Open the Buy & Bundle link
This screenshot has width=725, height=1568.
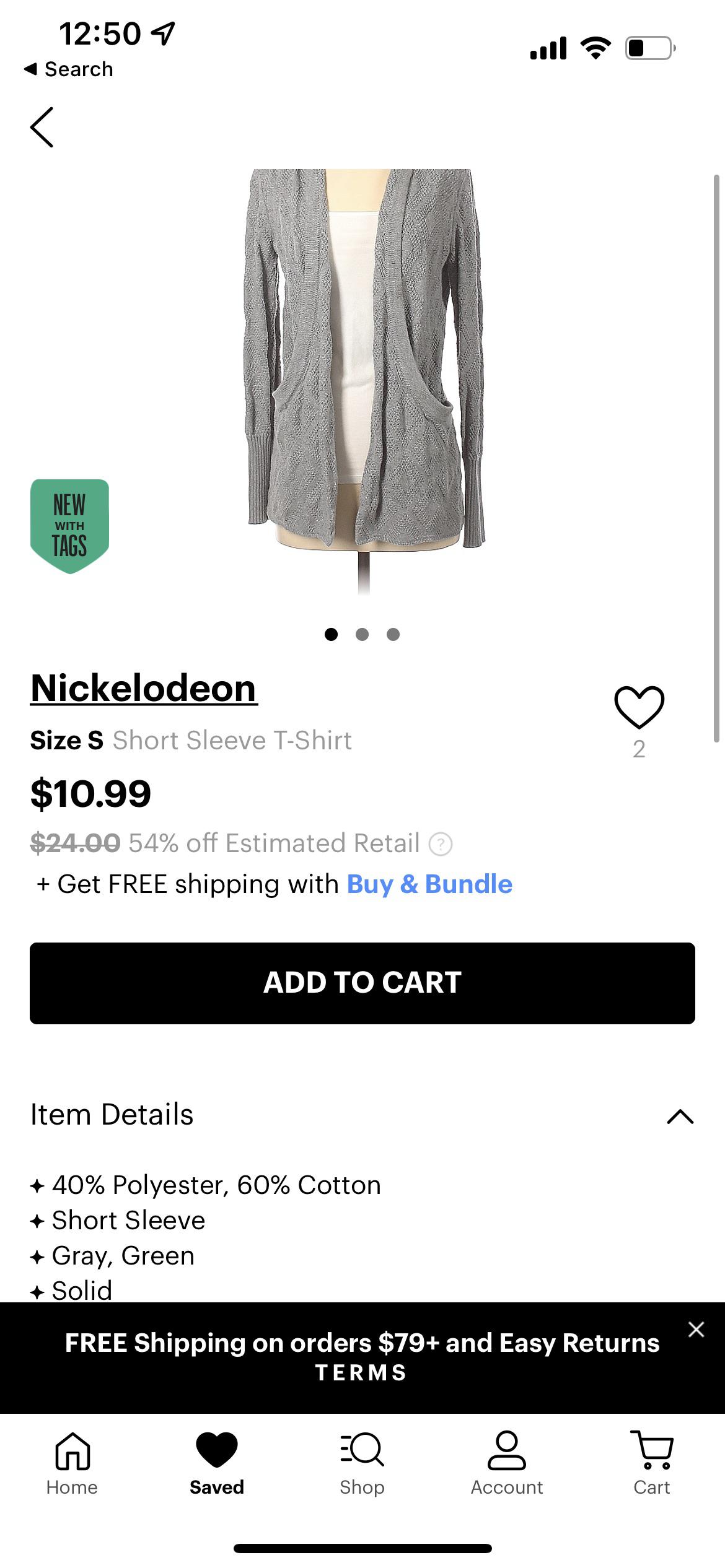[x=429, y=884]
